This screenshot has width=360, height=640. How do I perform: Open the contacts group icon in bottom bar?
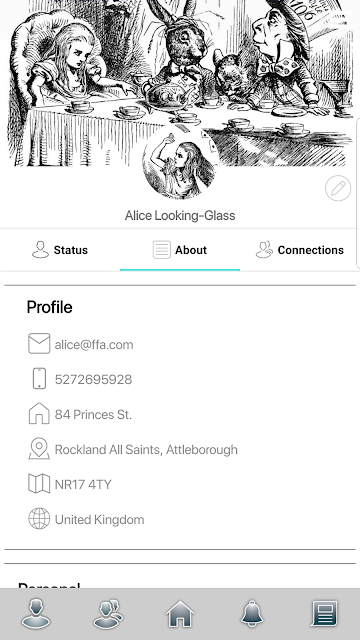[x=108, y=613]
